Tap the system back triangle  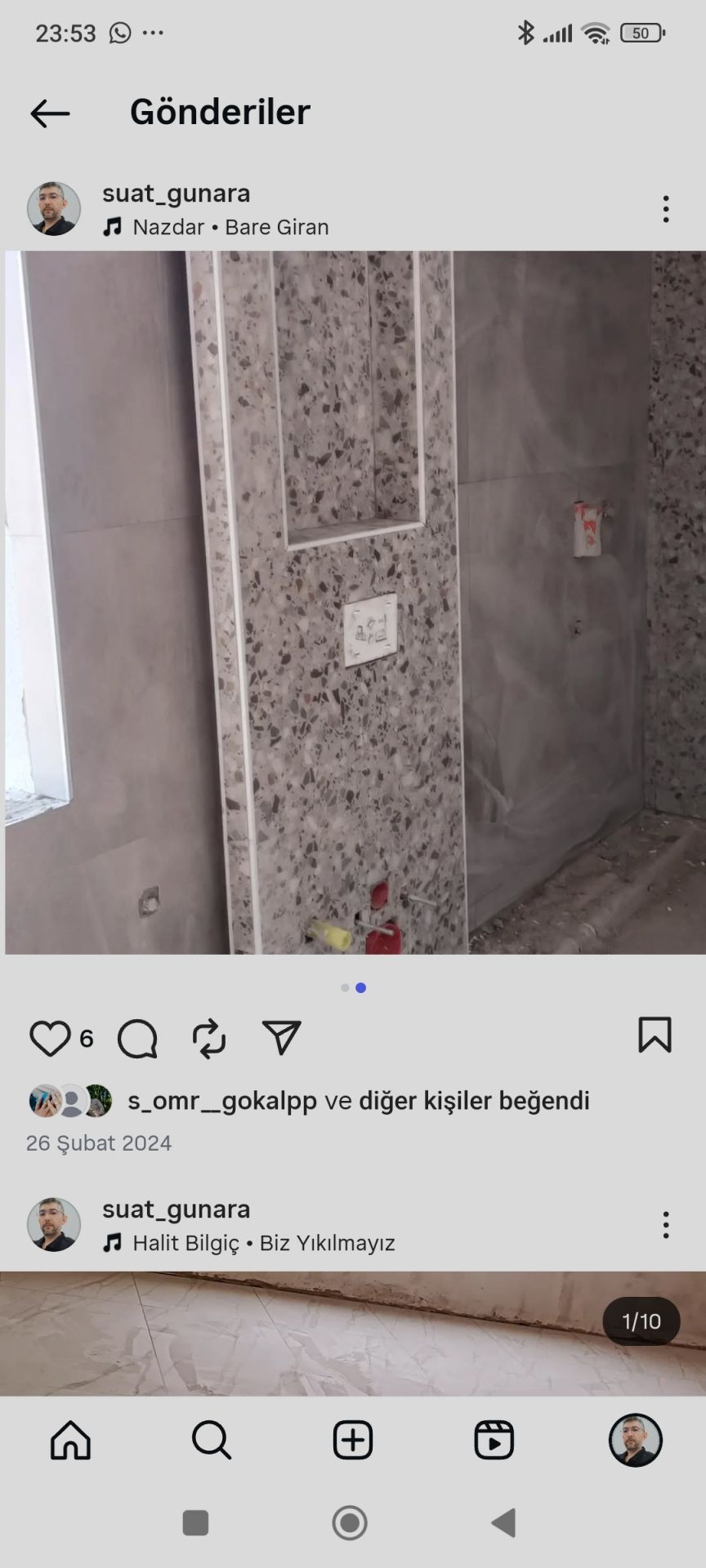click(x=503, y=1523)
